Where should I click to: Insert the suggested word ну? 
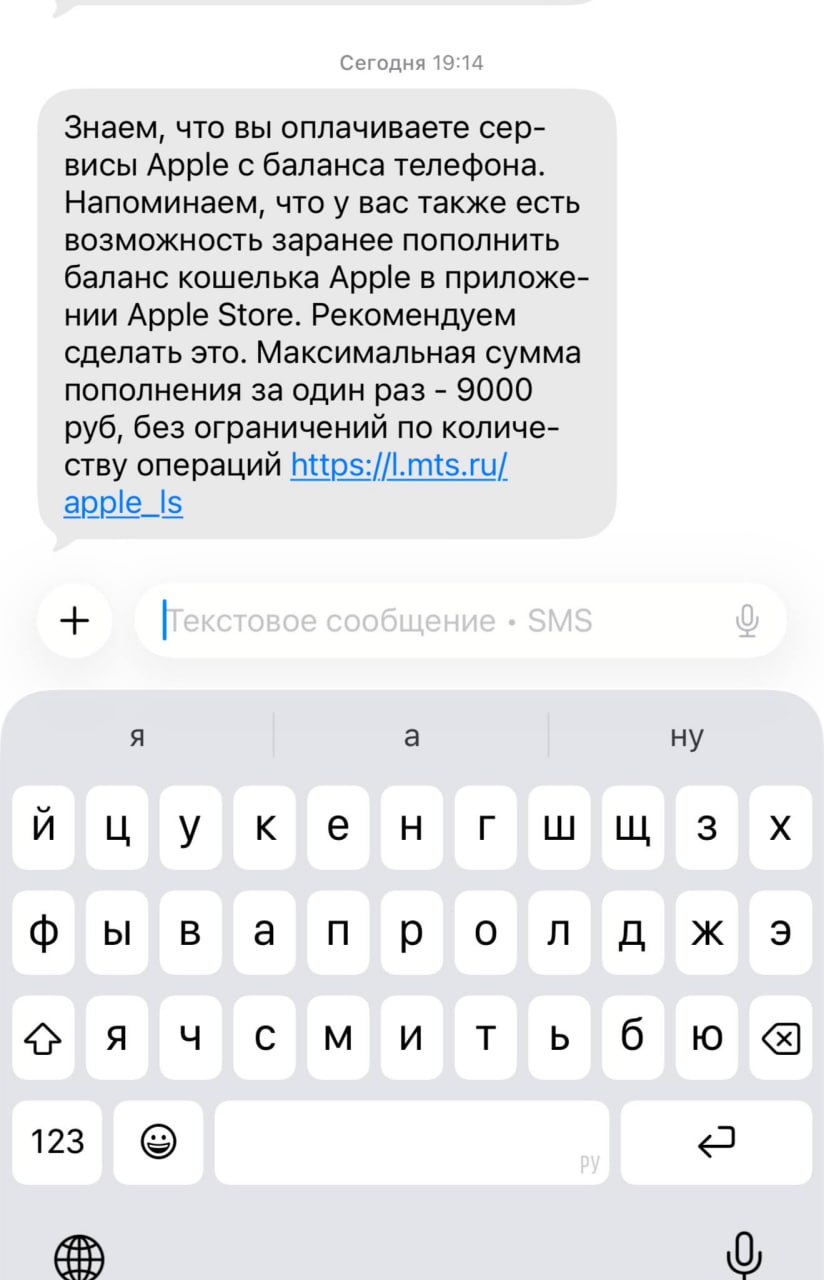[x=686, y=738]
